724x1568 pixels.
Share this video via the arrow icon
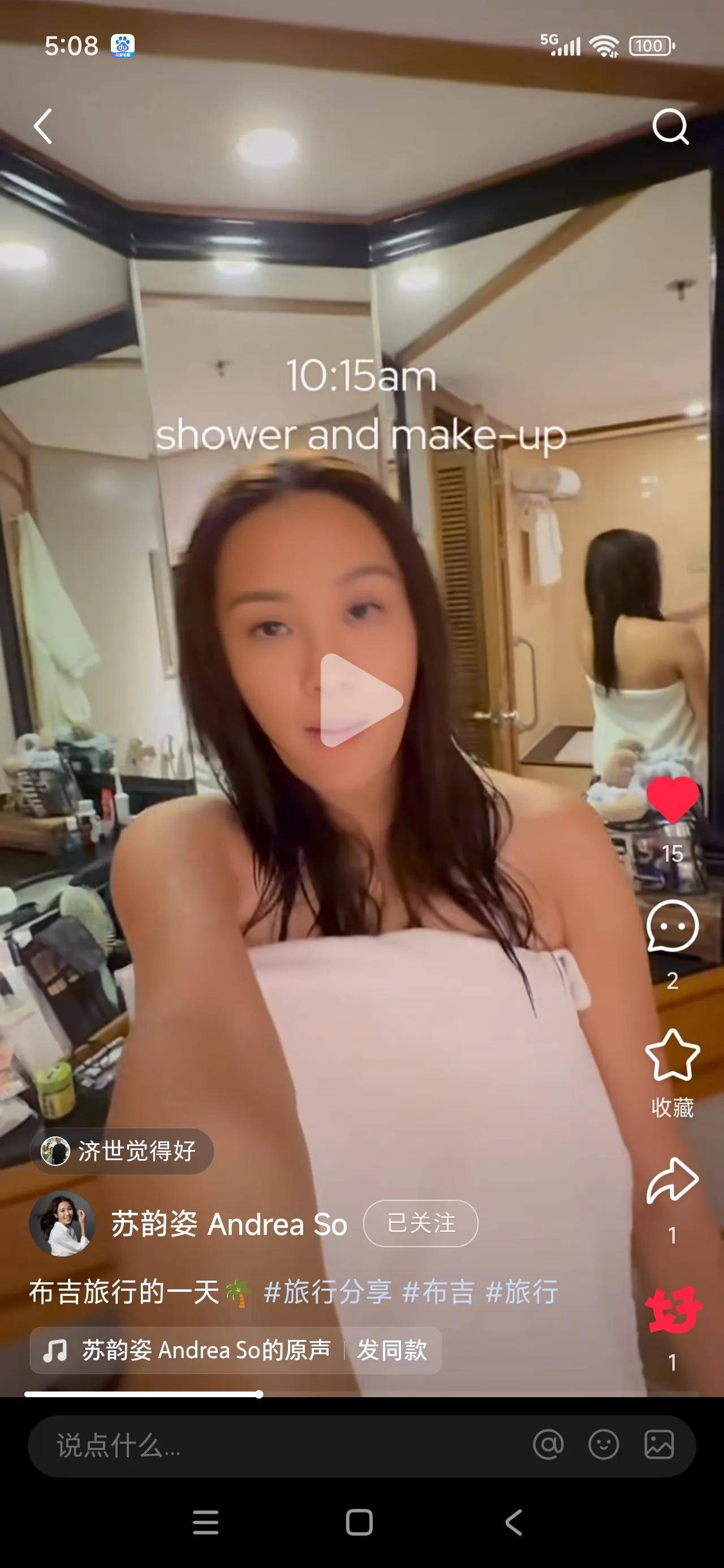(672, 1181)
